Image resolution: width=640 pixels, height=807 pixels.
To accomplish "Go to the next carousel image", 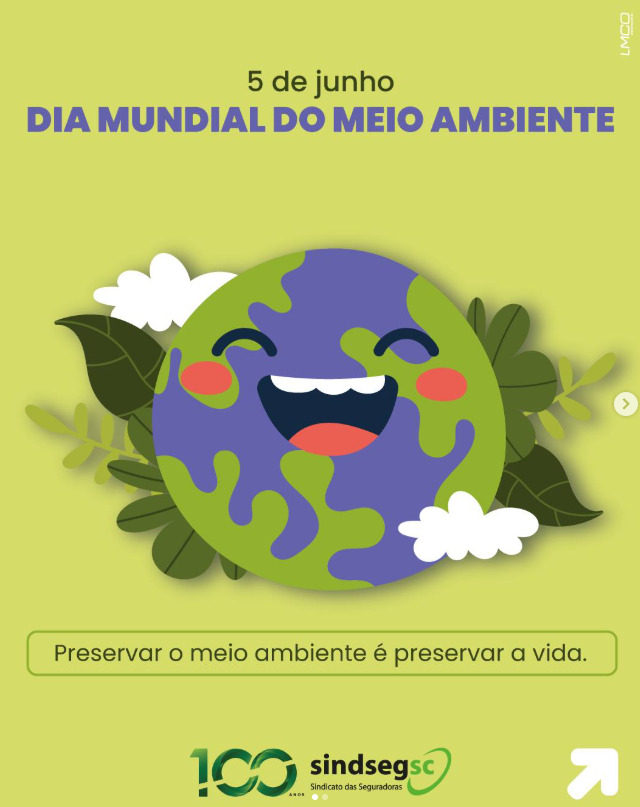I will [x=626, y=404].
